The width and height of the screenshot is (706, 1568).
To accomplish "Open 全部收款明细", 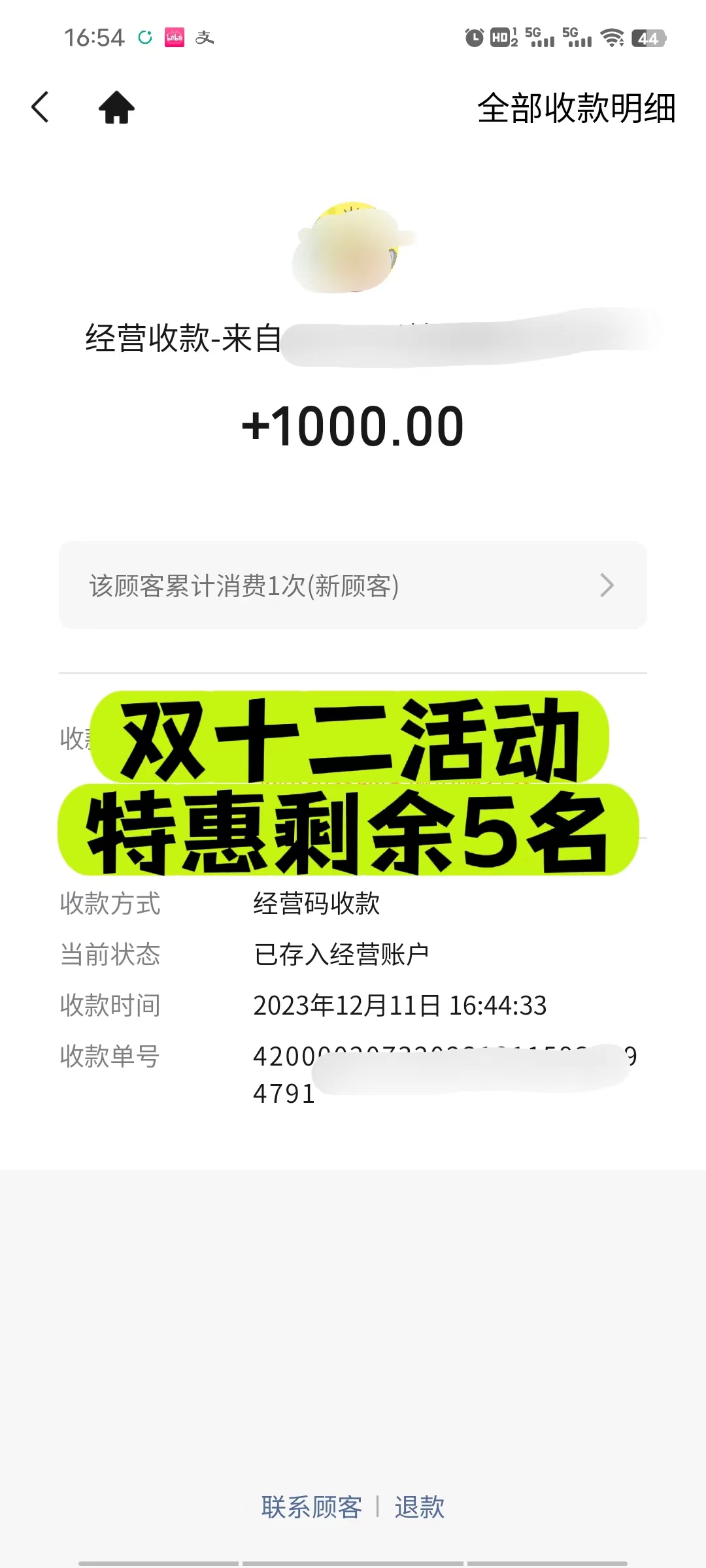I will pyautogui.click(x=576, y=108).
